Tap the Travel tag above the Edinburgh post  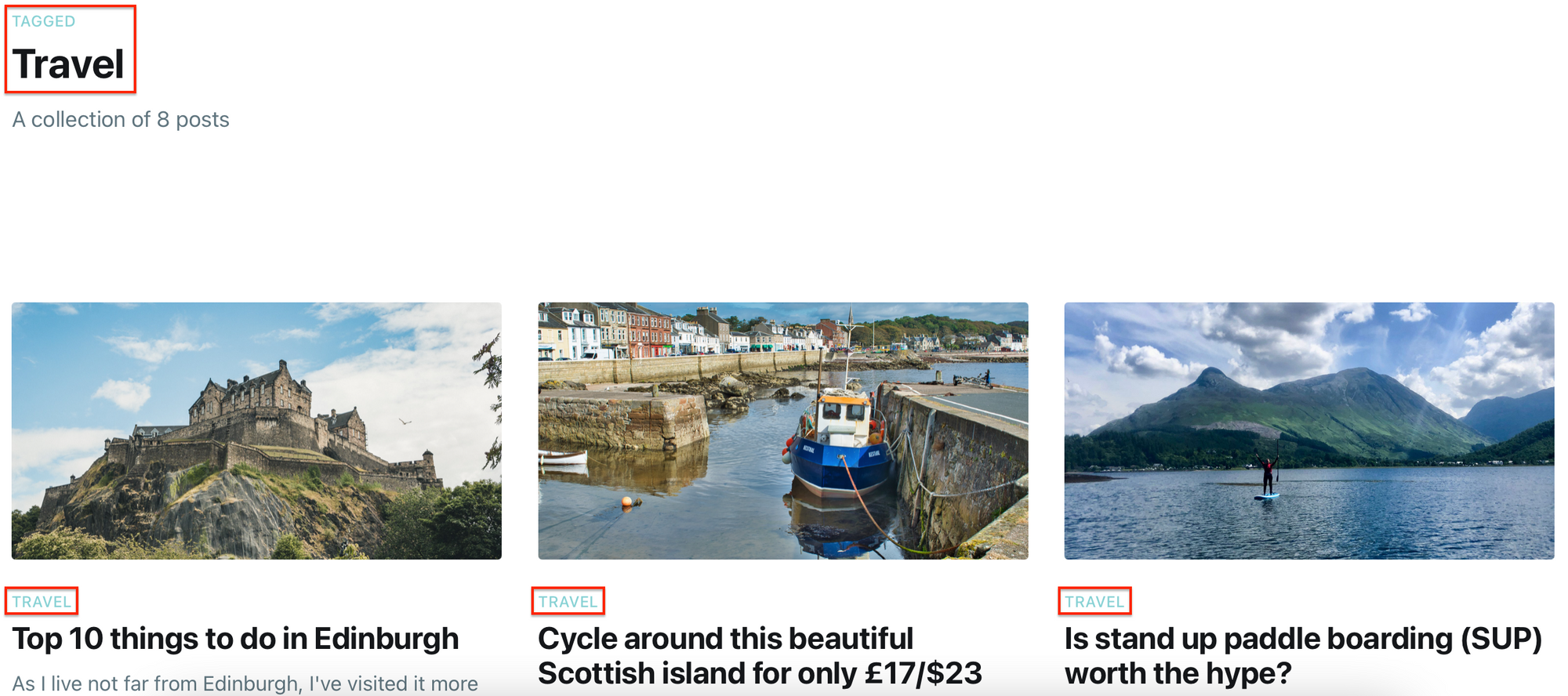pos(42,602)
